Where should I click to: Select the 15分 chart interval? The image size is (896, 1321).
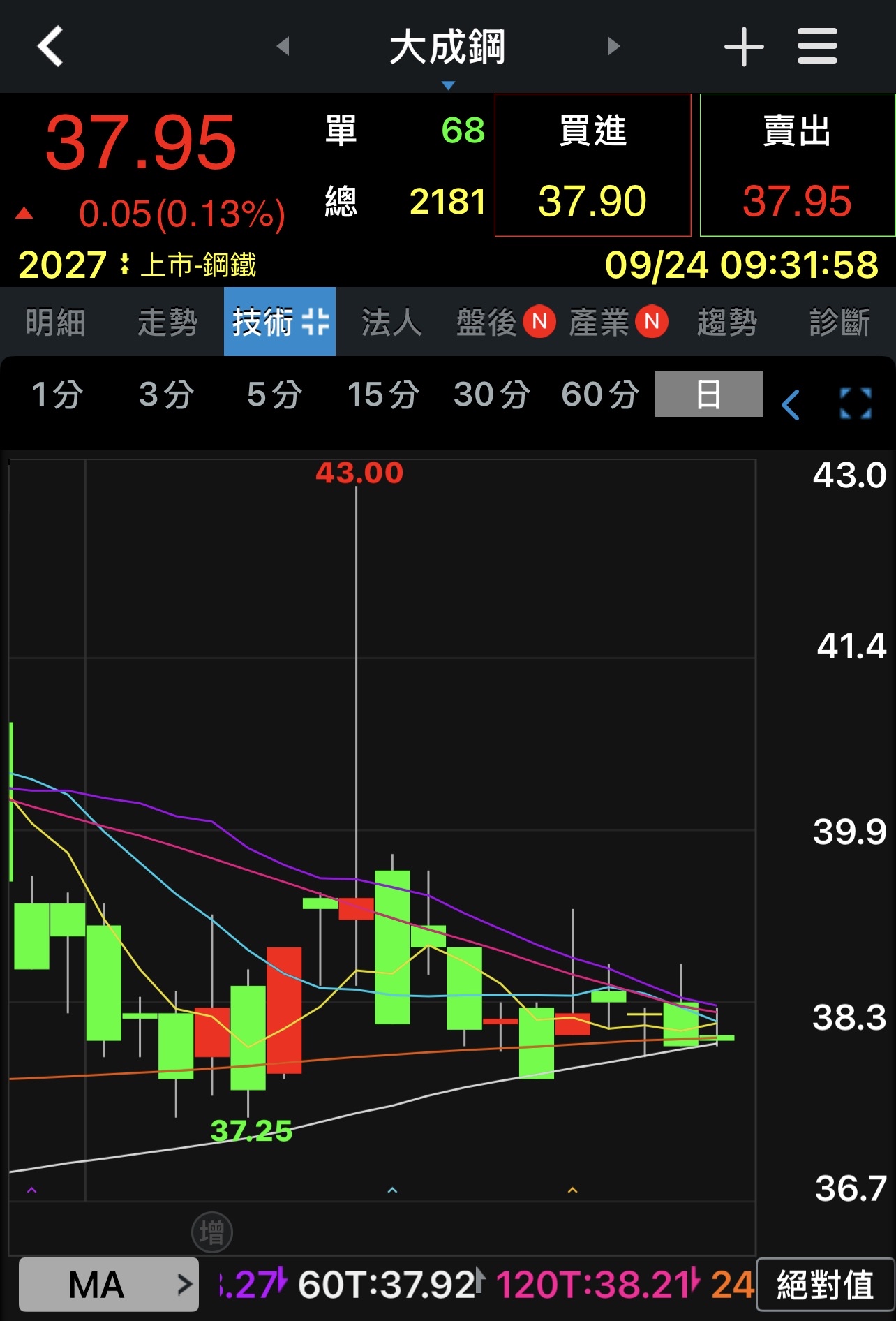pos(383,394)
